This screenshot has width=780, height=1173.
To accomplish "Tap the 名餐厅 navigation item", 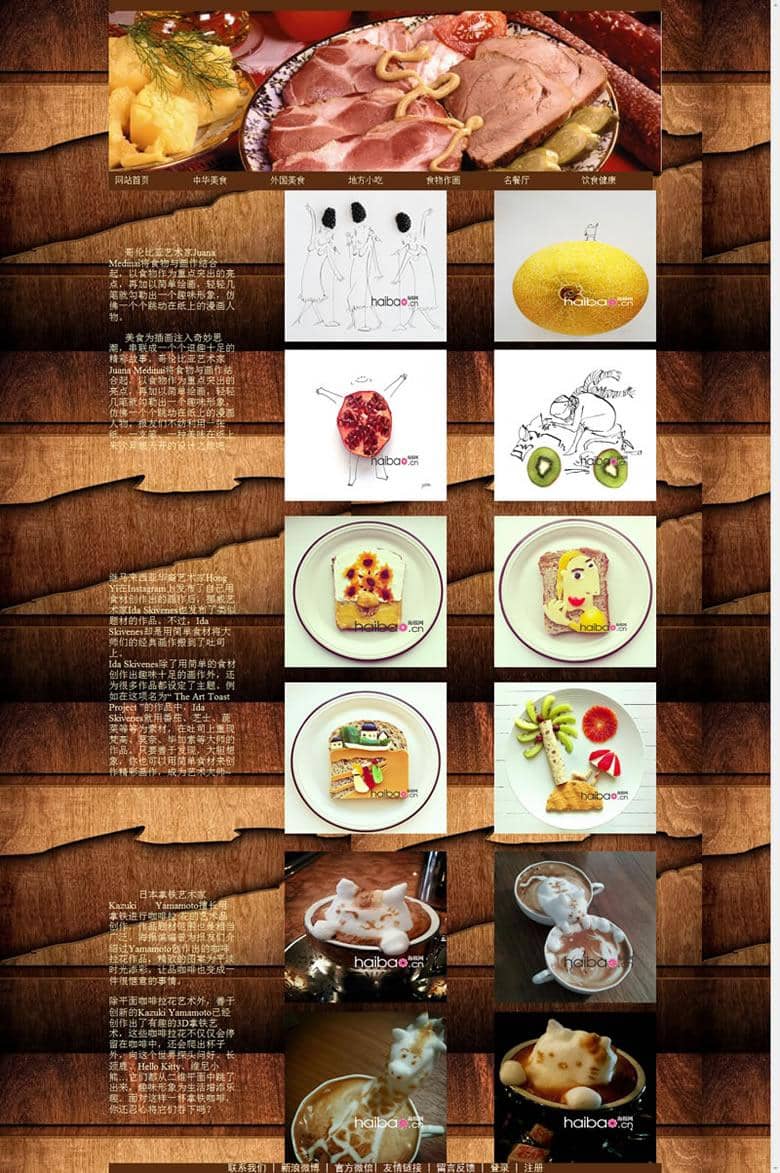I will (516, 181).
